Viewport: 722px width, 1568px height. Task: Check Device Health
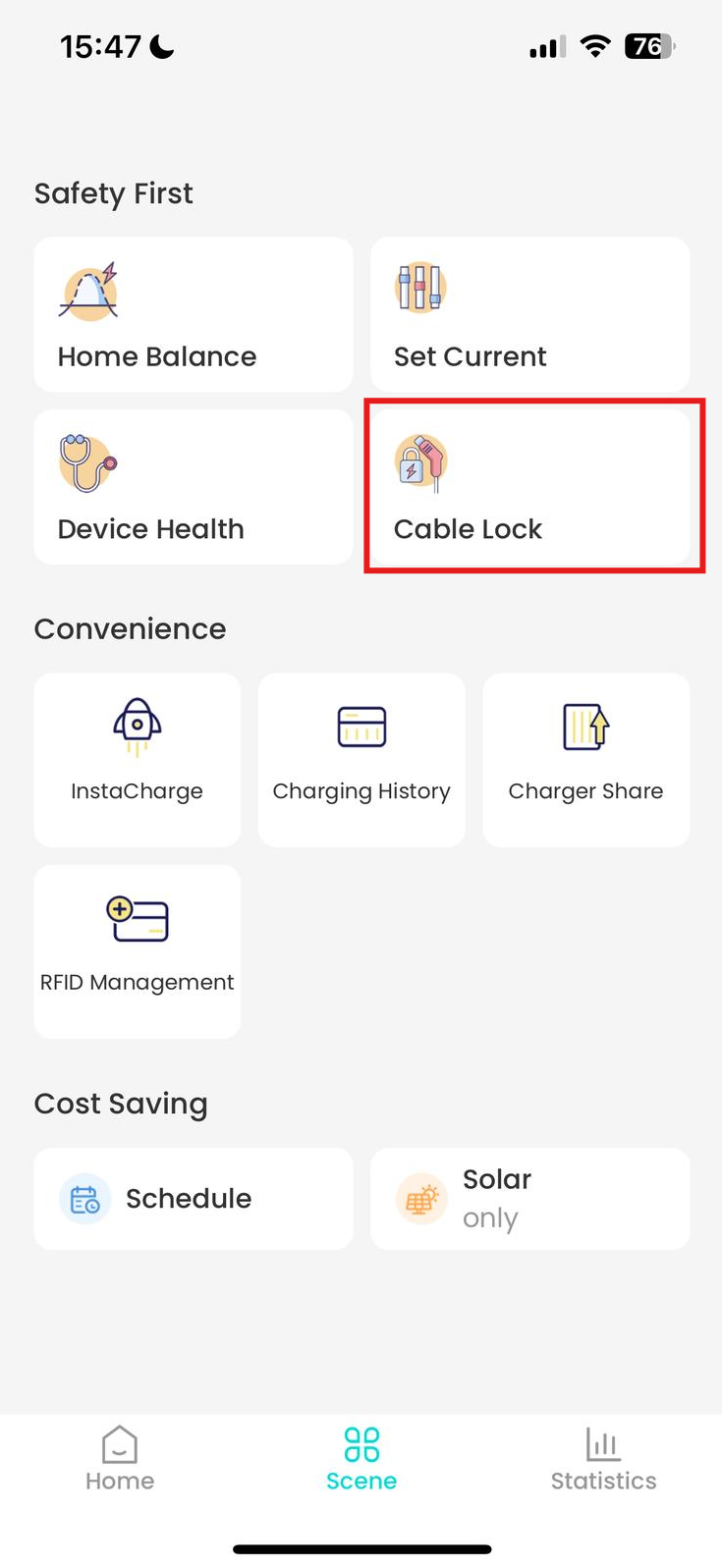point(193,487)
